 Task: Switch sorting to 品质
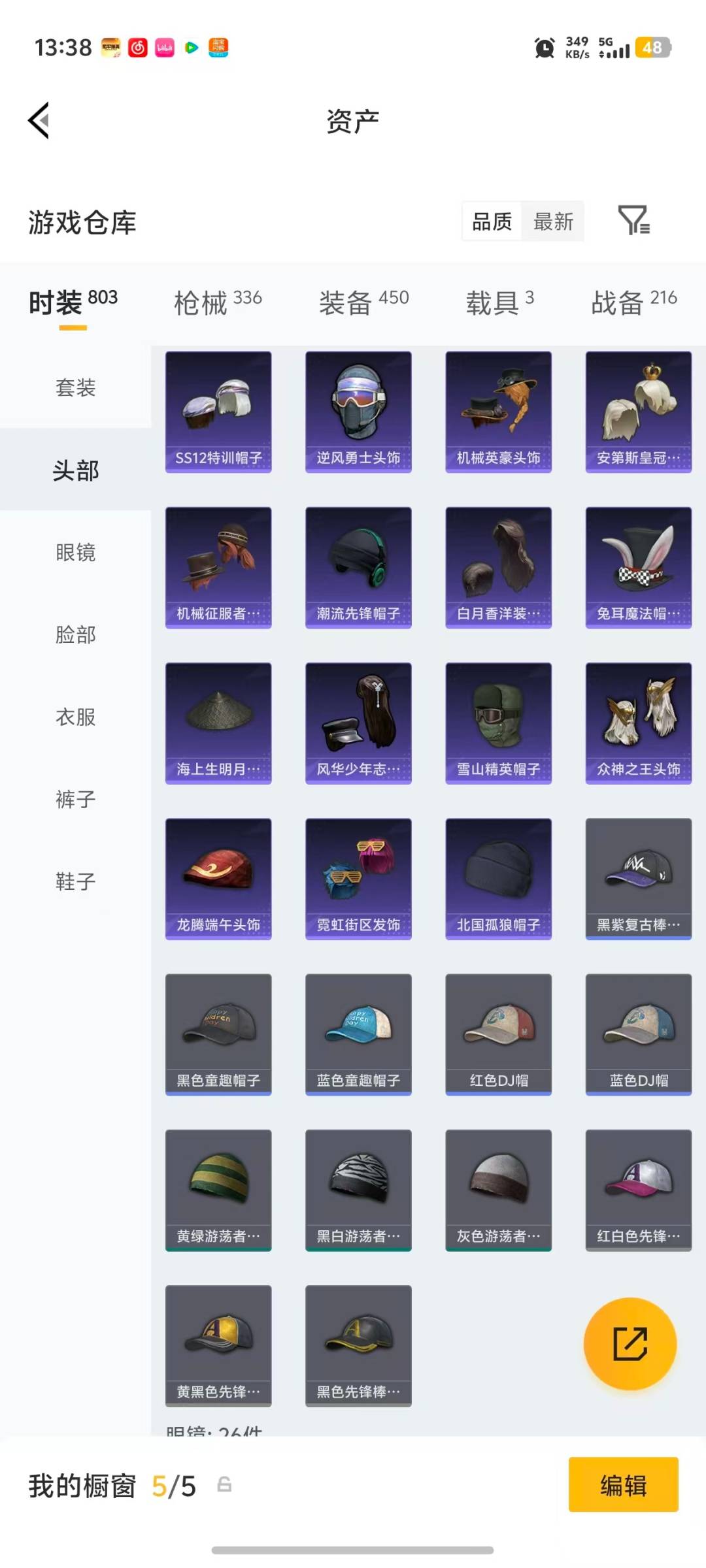click(492, 222)
